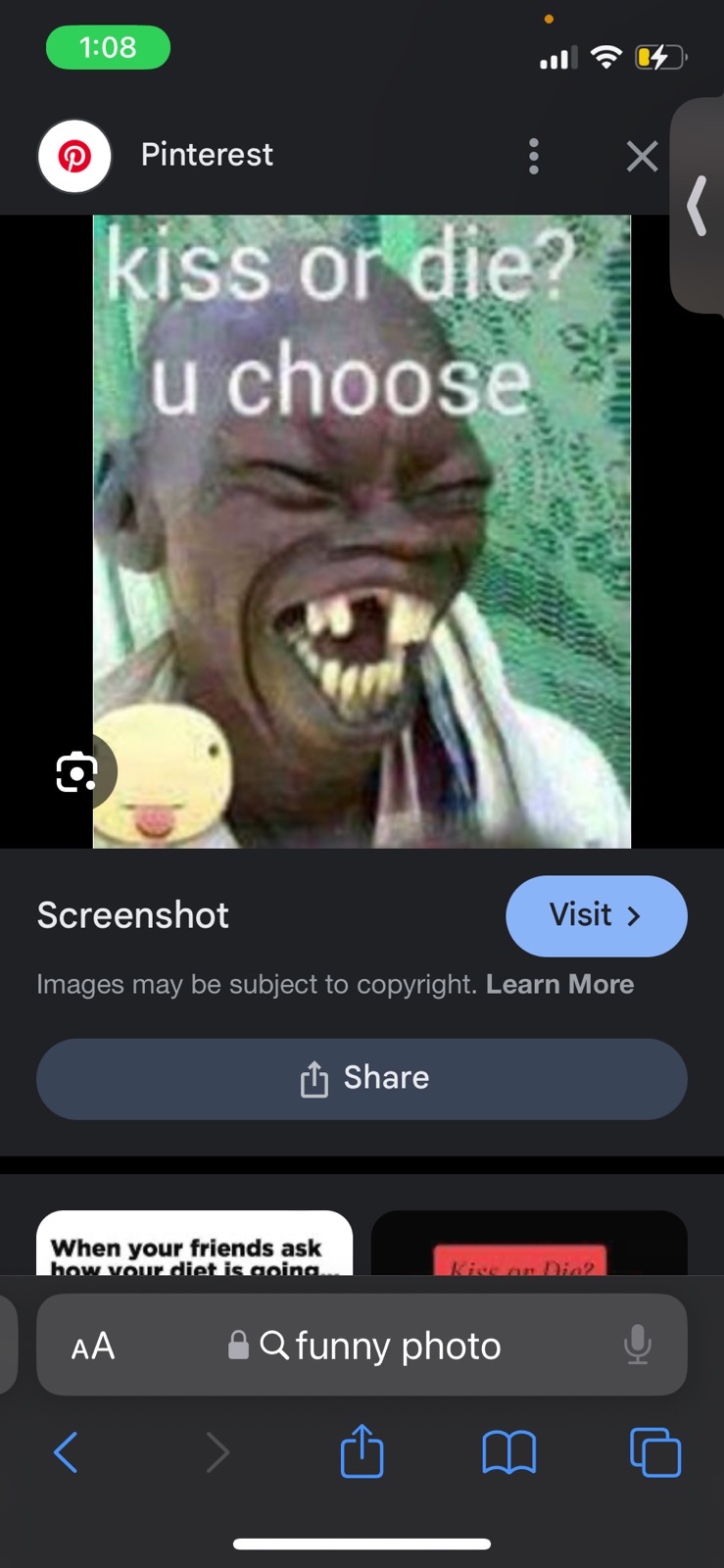Open Safari bookmarks
This screenshot has width=724, height=1568.
(508, 1452)
